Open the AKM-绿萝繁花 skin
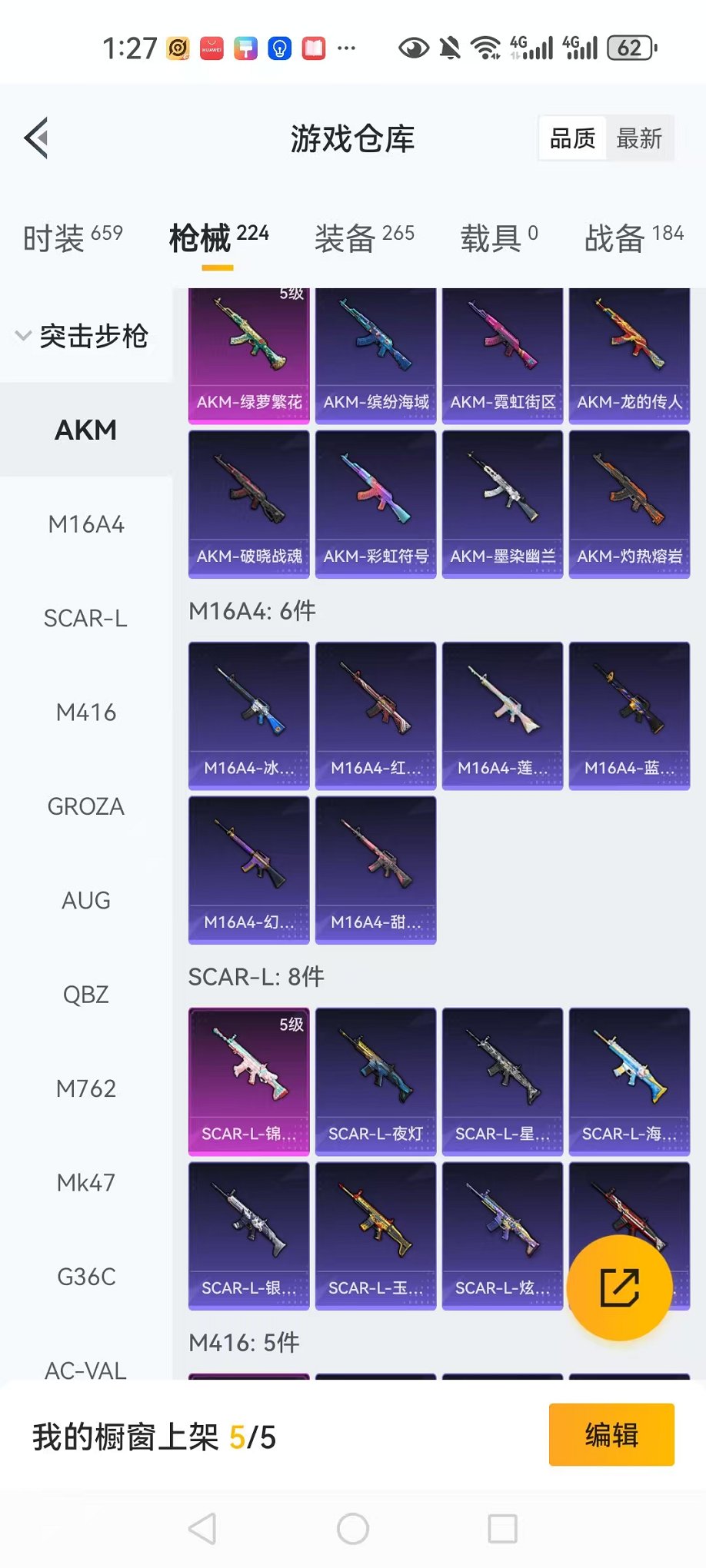This screenshot has width=706, height=1568. click(249, 355)
